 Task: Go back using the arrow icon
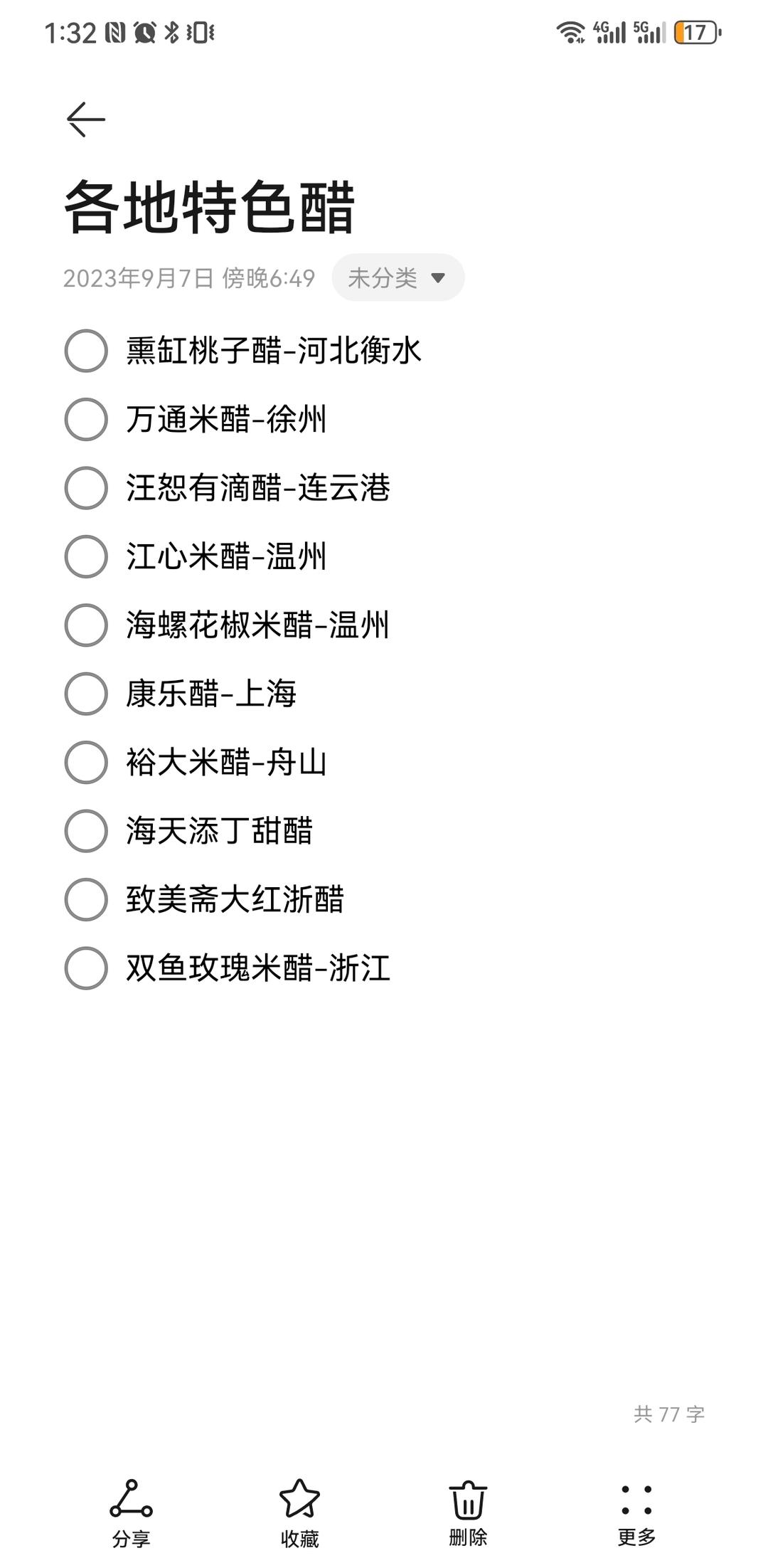[x=86, y=119]
